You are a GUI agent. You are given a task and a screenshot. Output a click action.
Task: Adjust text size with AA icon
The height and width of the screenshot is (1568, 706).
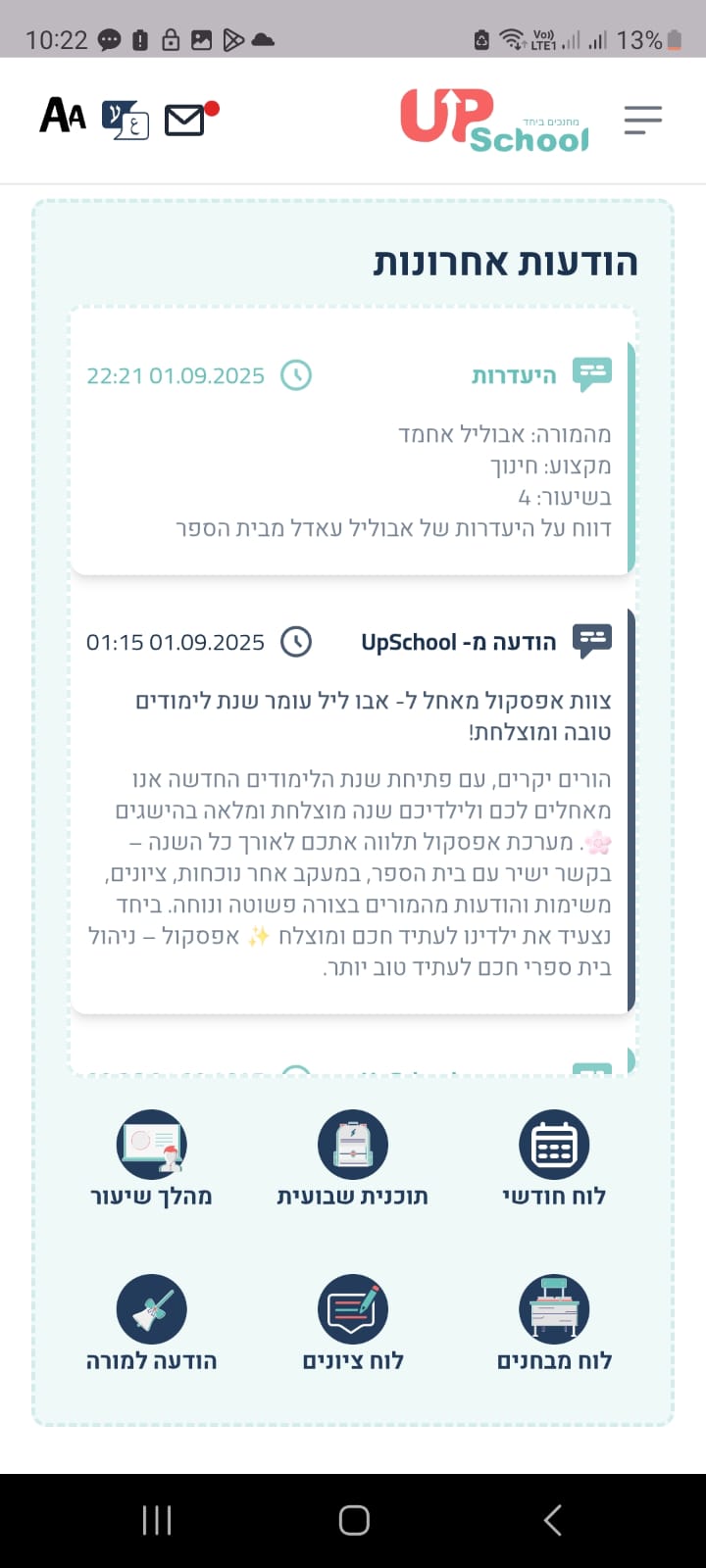pyautogui.click(x=63, y=116)
